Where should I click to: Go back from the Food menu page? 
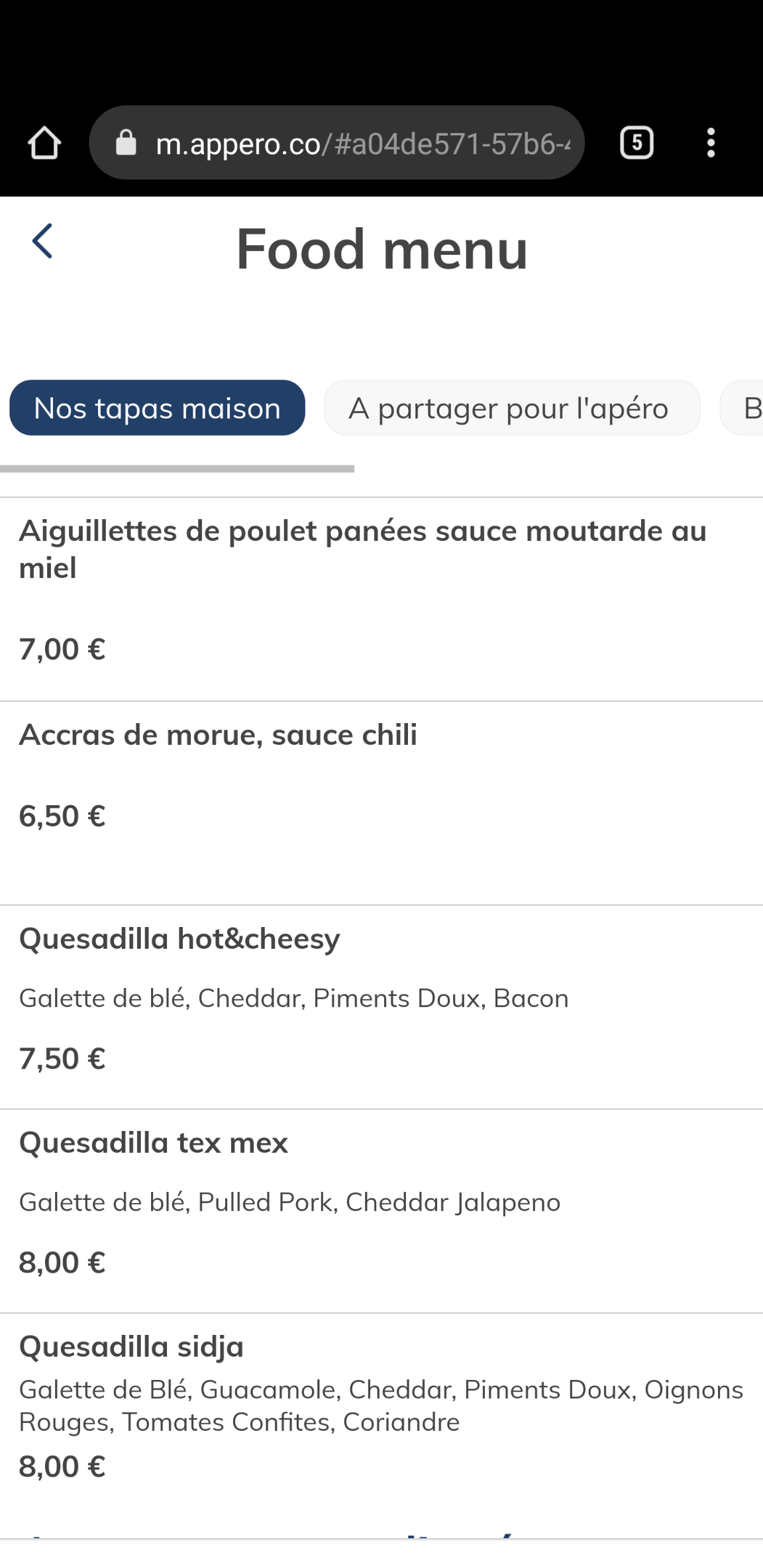[42, 240]
